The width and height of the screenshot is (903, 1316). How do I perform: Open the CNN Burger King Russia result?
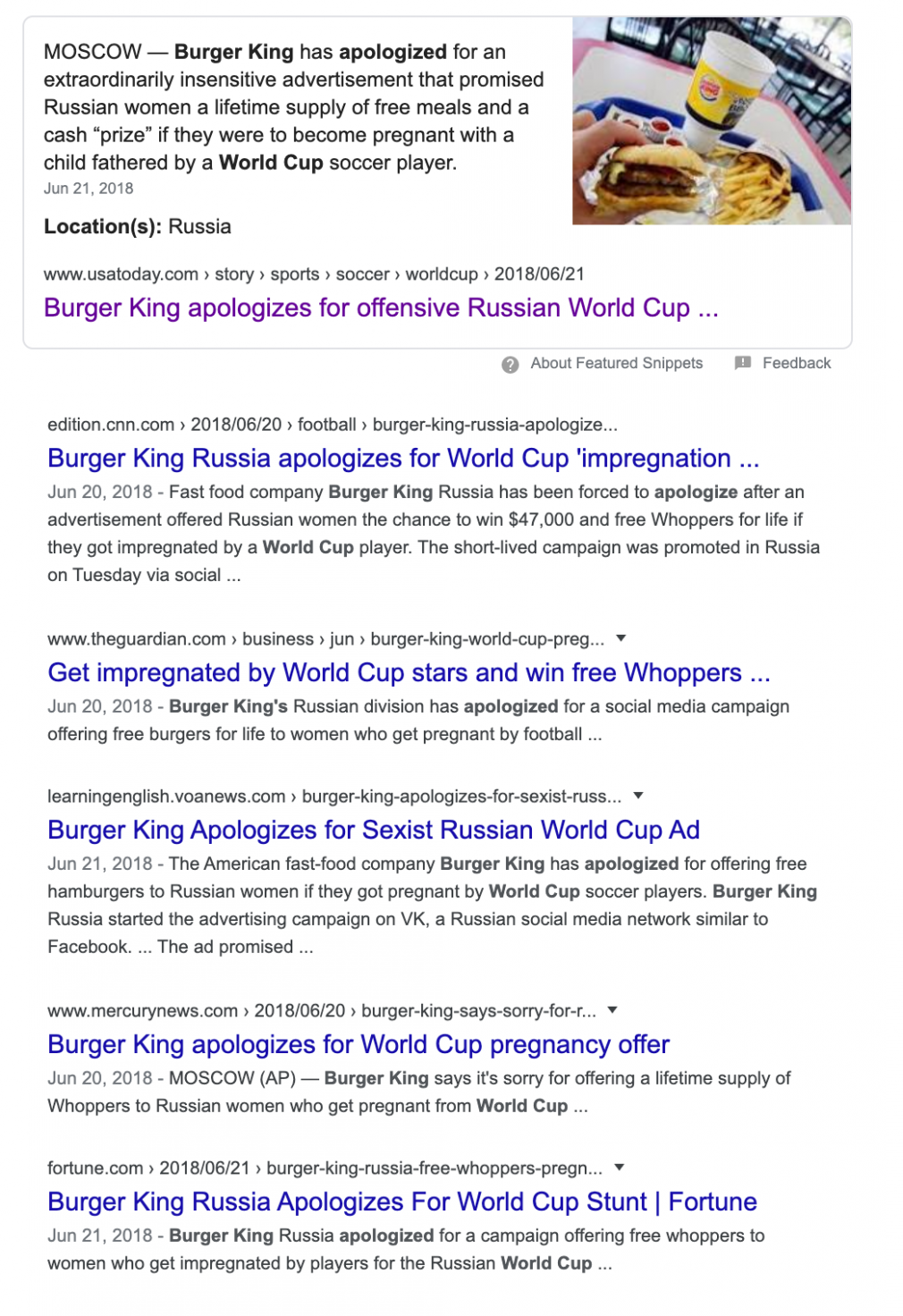(403, 459)
